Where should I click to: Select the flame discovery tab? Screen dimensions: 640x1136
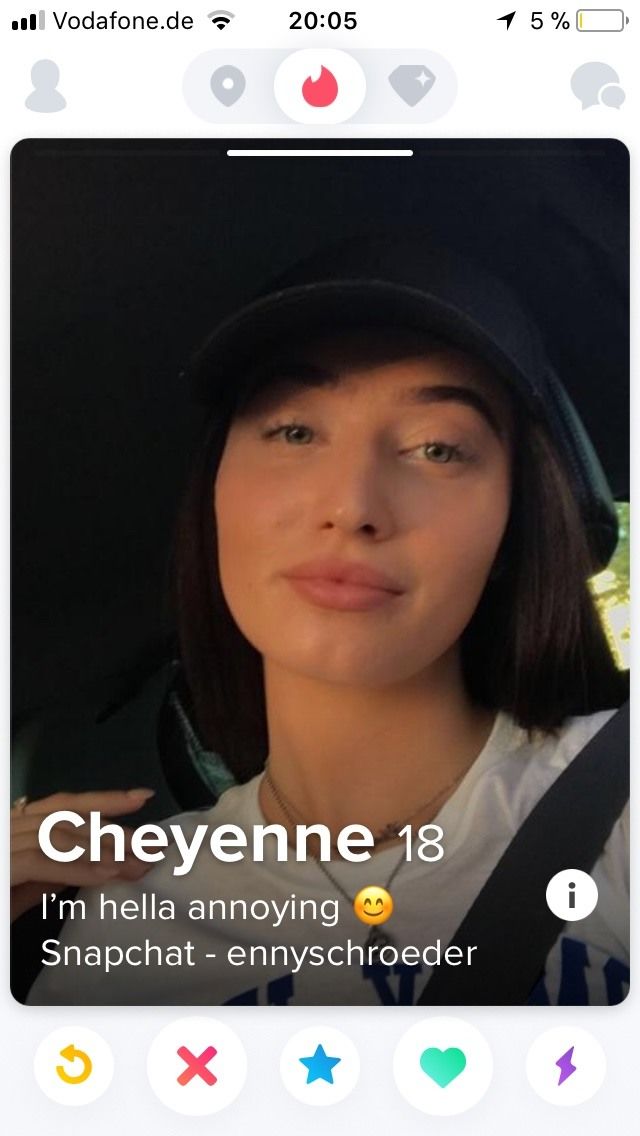[x=320, y=87]
